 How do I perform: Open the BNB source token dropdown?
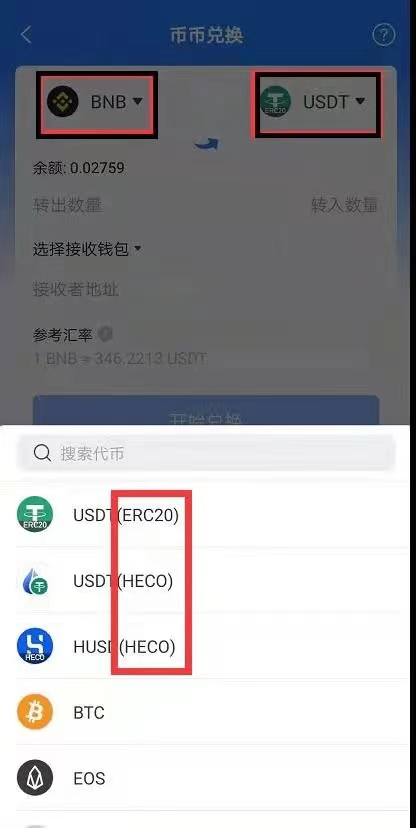(95, 101)
